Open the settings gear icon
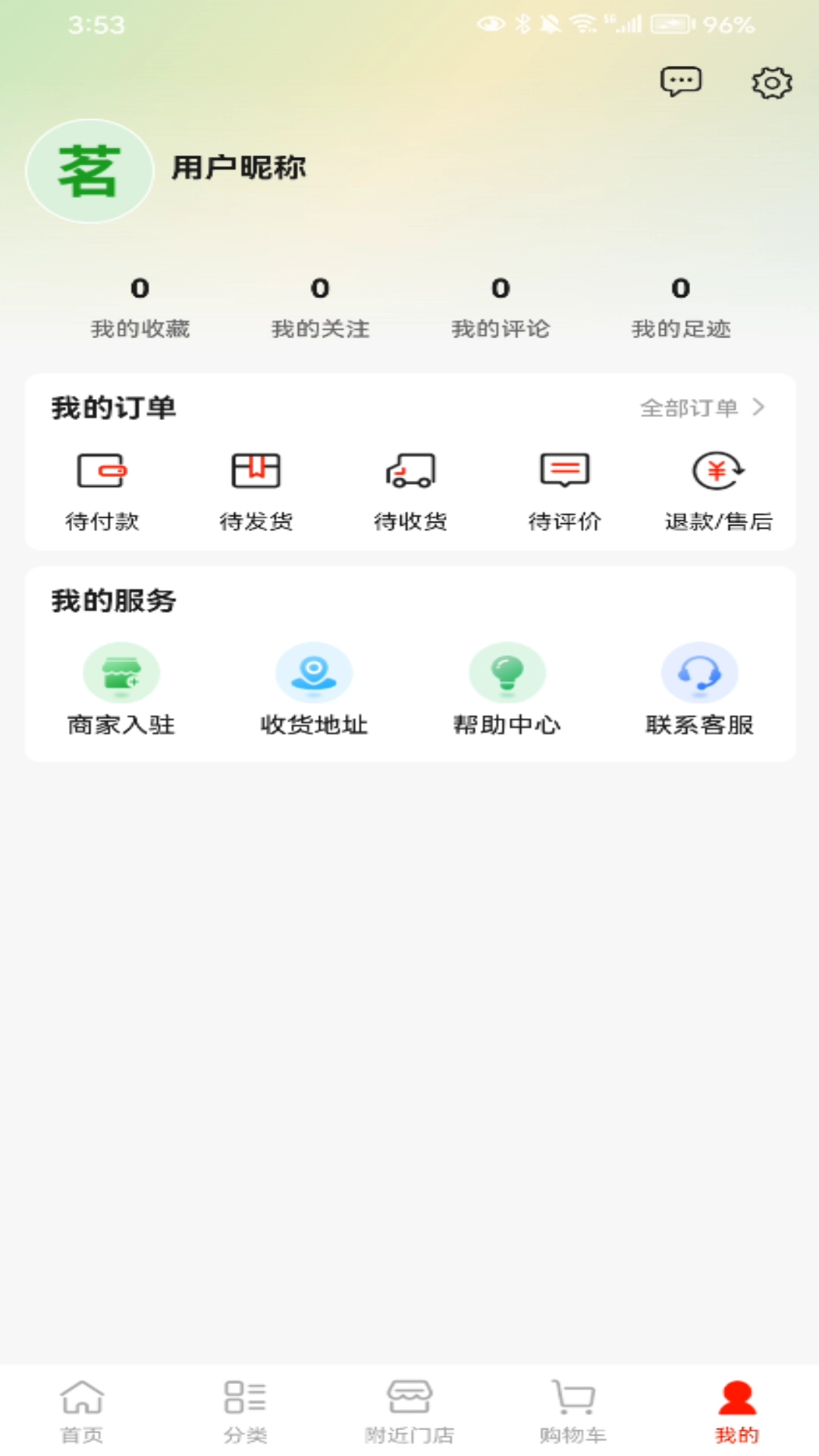The image size is (819, 1456). click(771, 83)
